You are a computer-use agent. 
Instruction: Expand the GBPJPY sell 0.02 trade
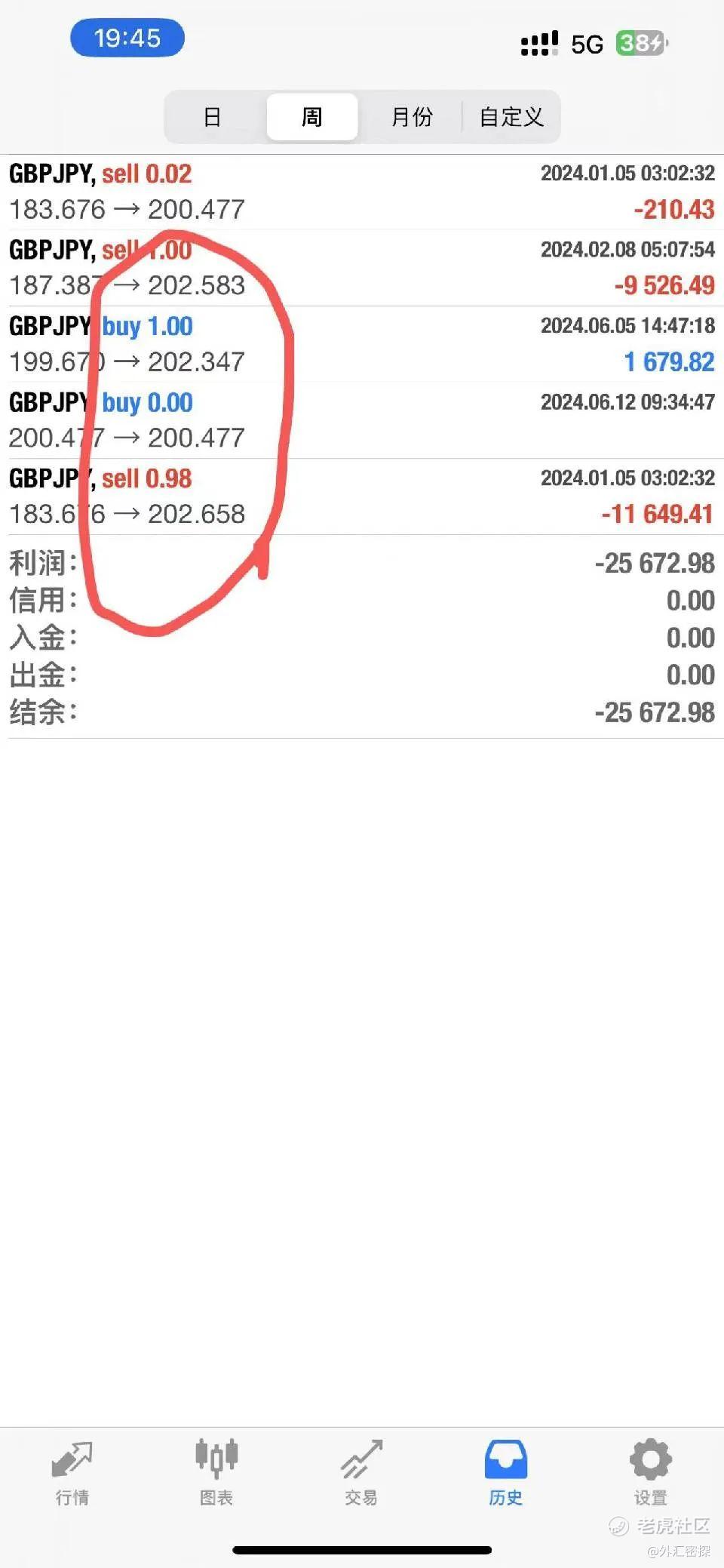pyautogui.click(x=362, y=192)
